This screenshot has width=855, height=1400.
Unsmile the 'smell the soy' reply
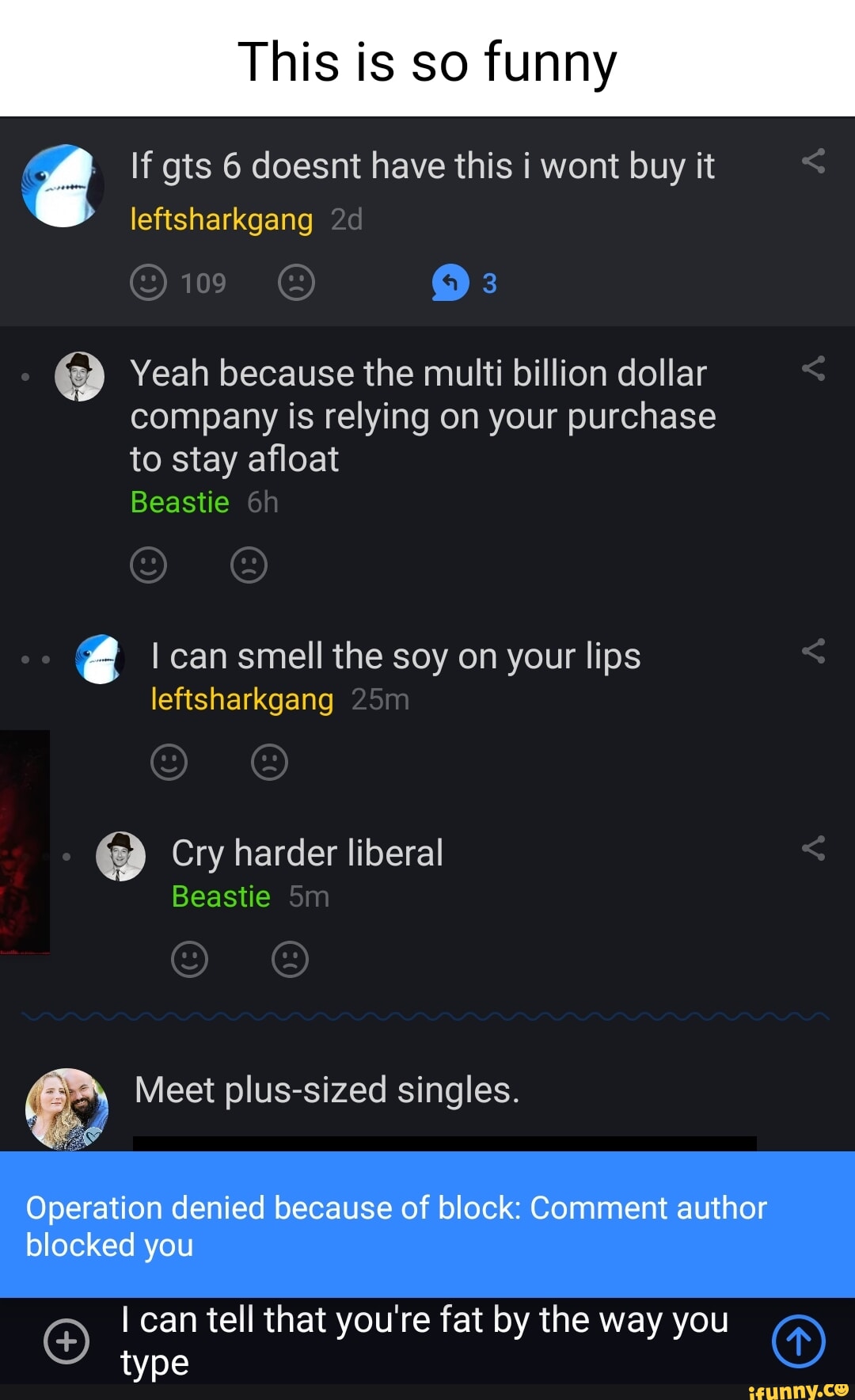pyautogui.click(x=269, y=763)
